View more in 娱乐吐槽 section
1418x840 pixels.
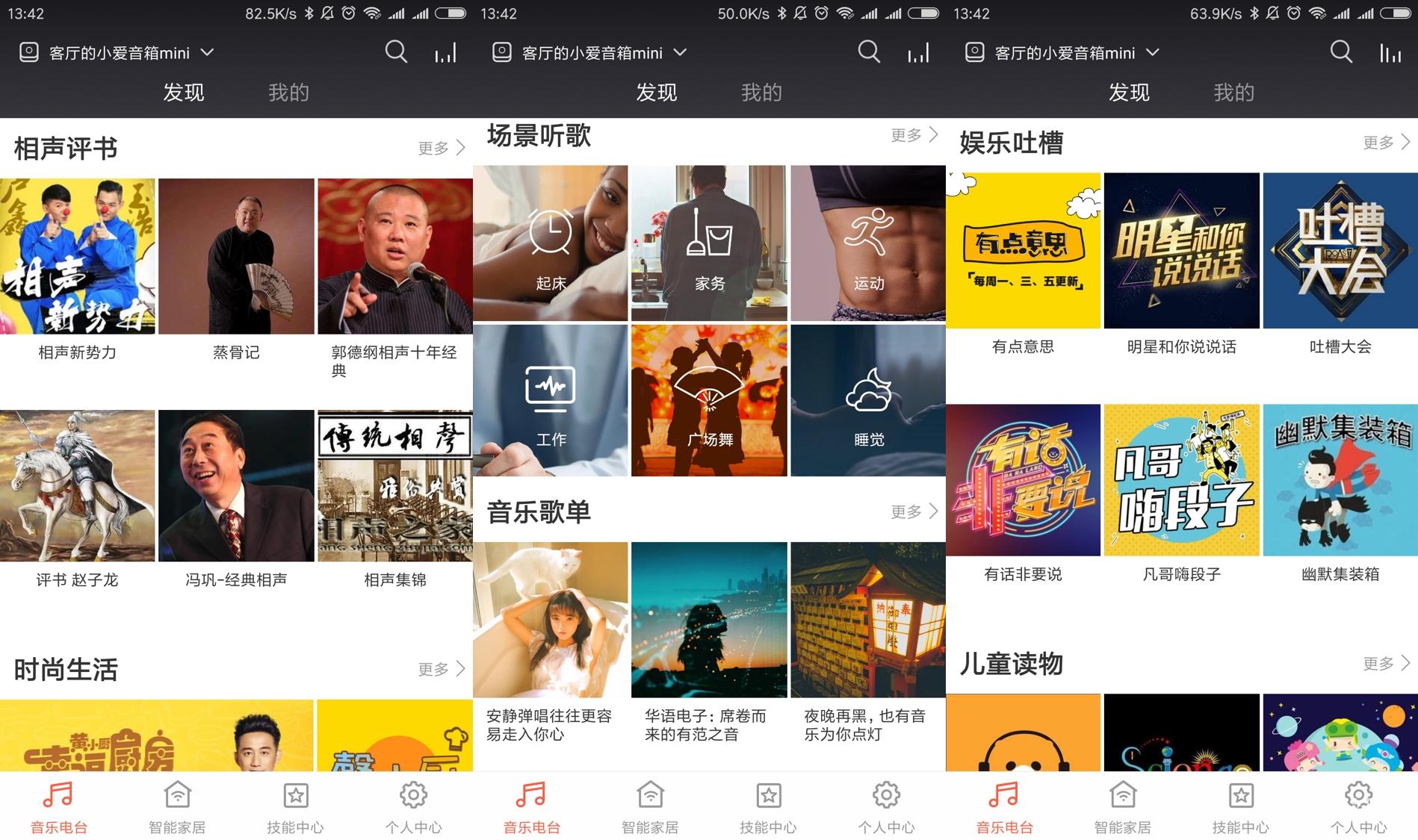[x=1387, y=142]
